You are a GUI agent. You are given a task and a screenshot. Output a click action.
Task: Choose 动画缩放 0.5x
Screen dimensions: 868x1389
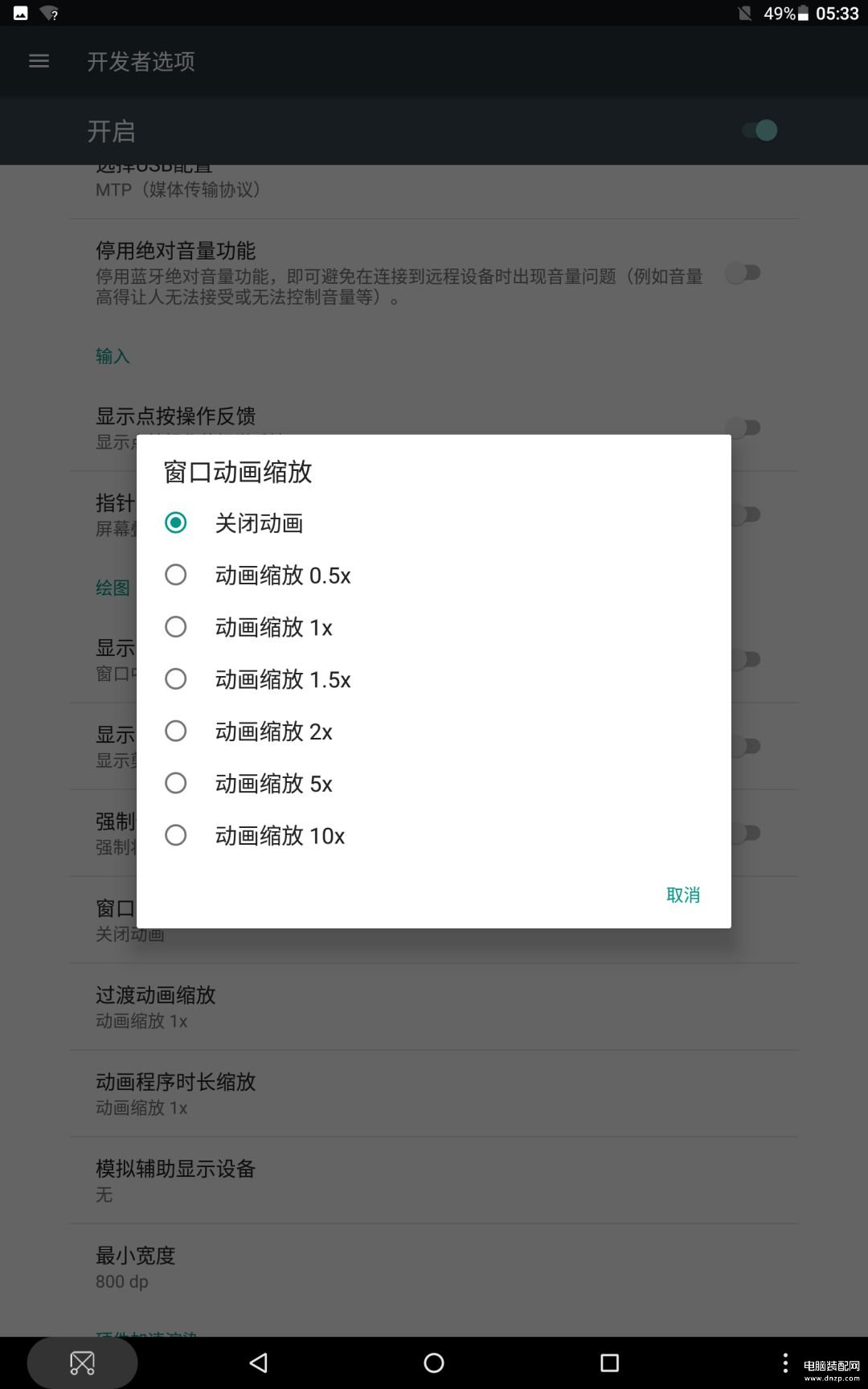point(434,576)
